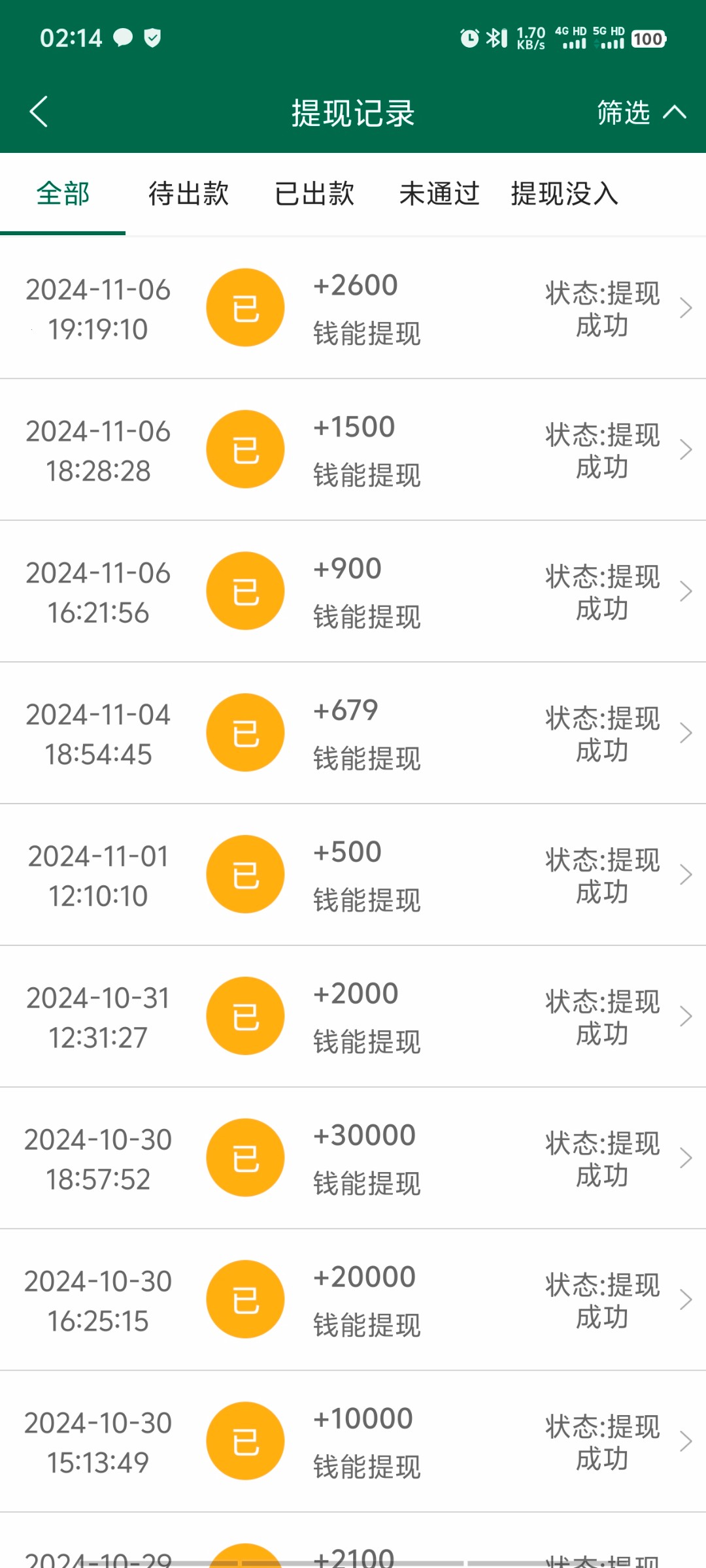Tap the orange 已 badge on +30000 record
The width and height of the screenshot is (706, 1568).
click(x=245, y=1158)
